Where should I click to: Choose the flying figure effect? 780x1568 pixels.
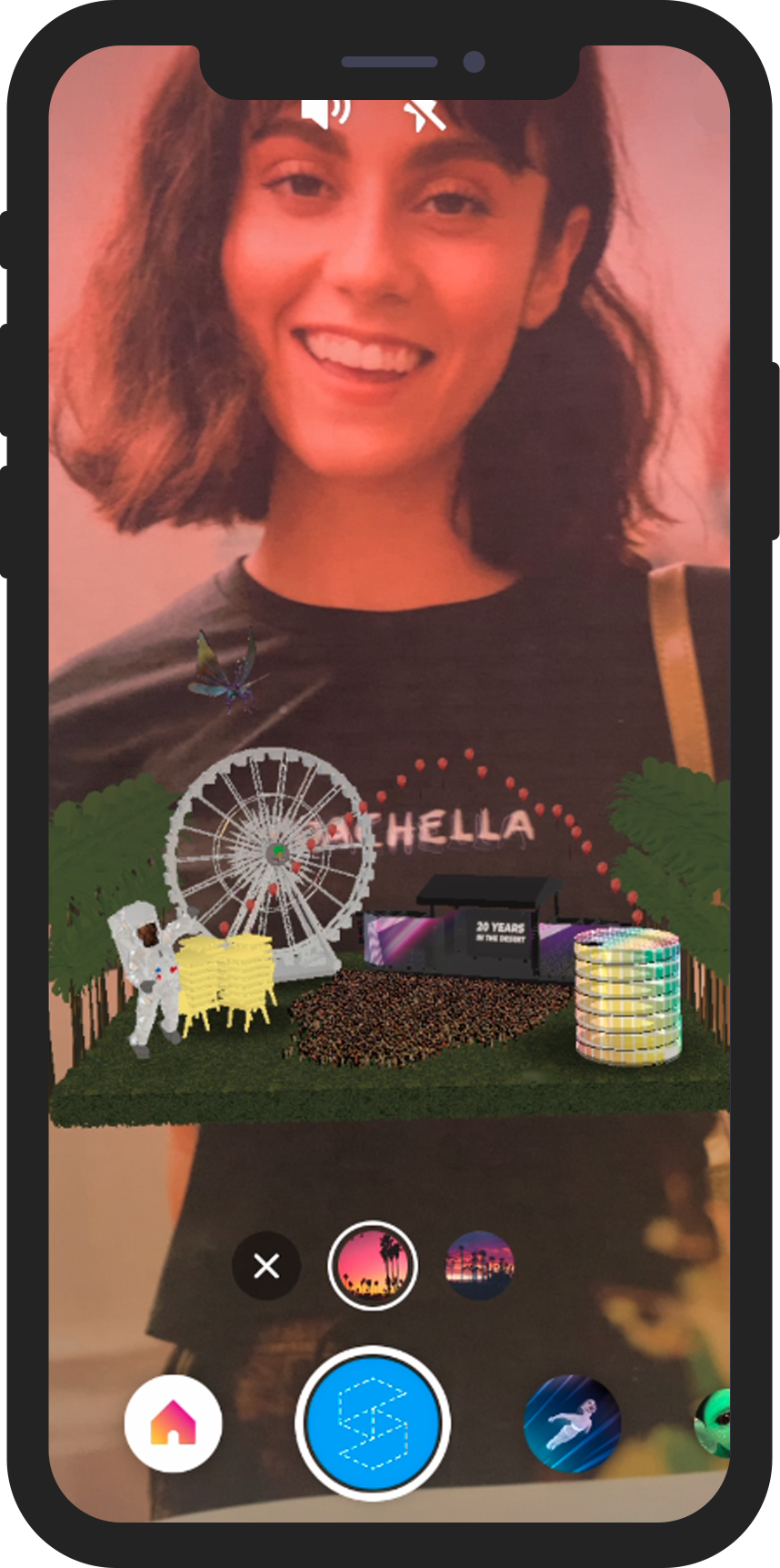(572, 1423)
